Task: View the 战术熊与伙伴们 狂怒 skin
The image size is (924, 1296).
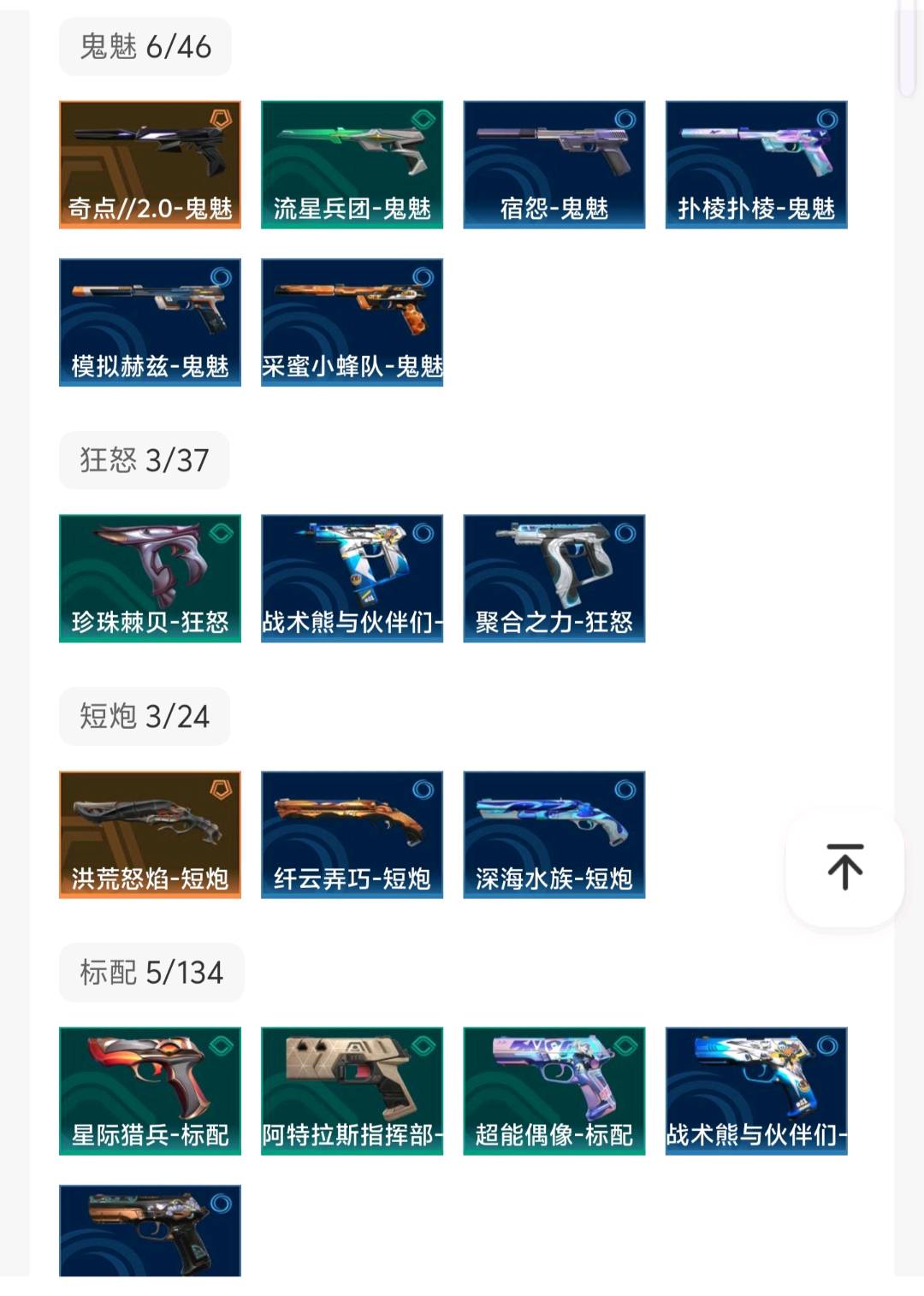Action: 352,577
